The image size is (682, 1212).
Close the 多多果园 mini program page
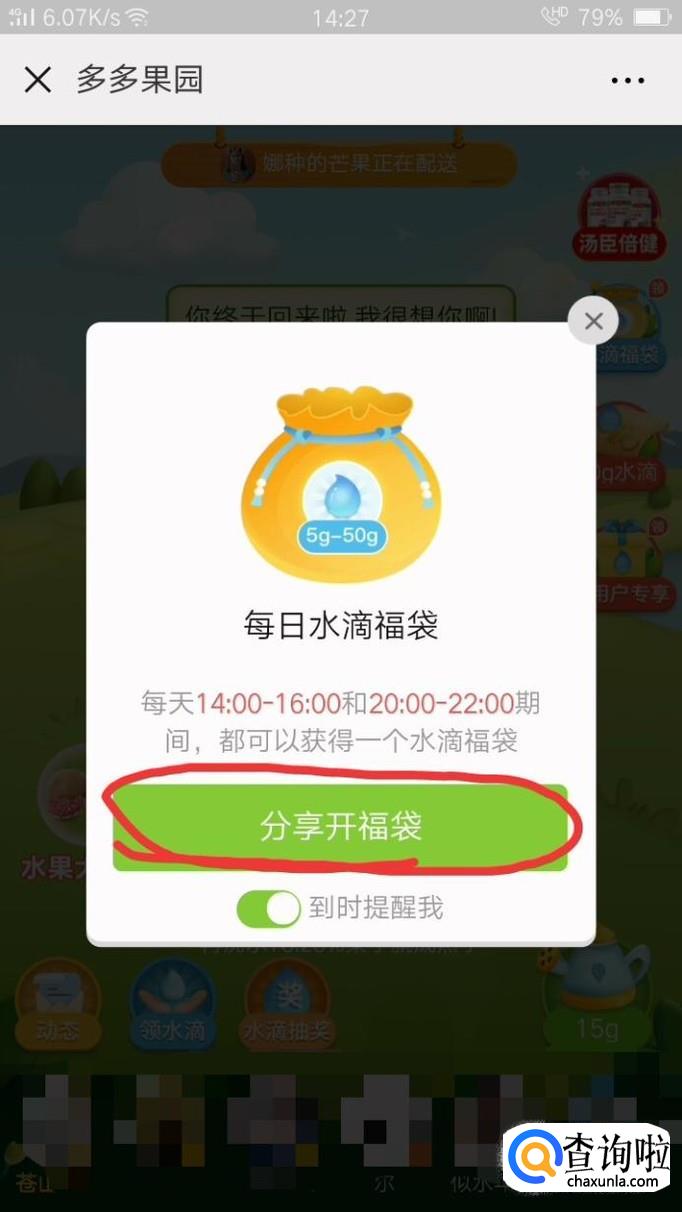tap(38, 80)
